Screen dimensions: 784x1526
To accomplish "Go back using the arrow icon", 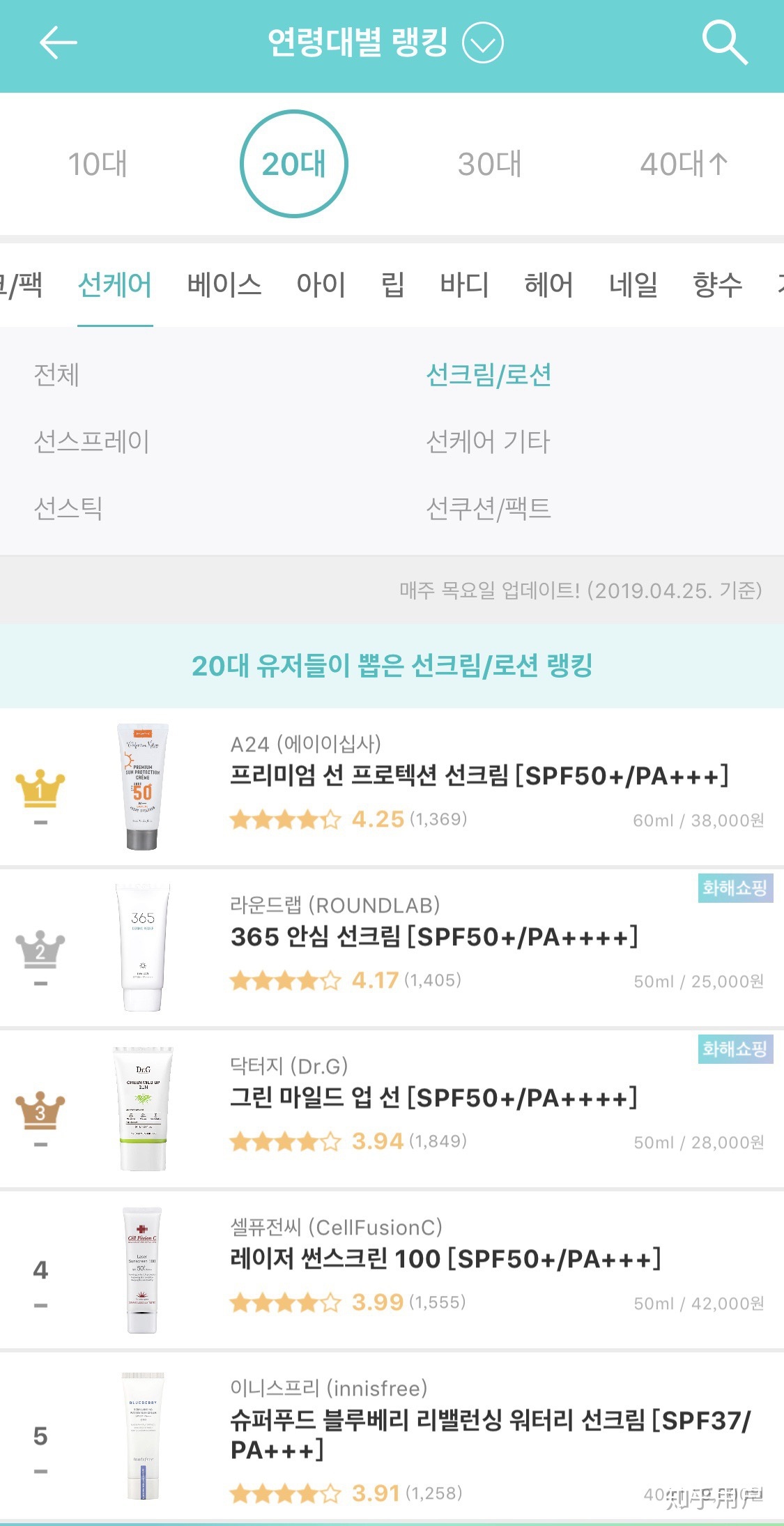I will [x=58, y=43].
